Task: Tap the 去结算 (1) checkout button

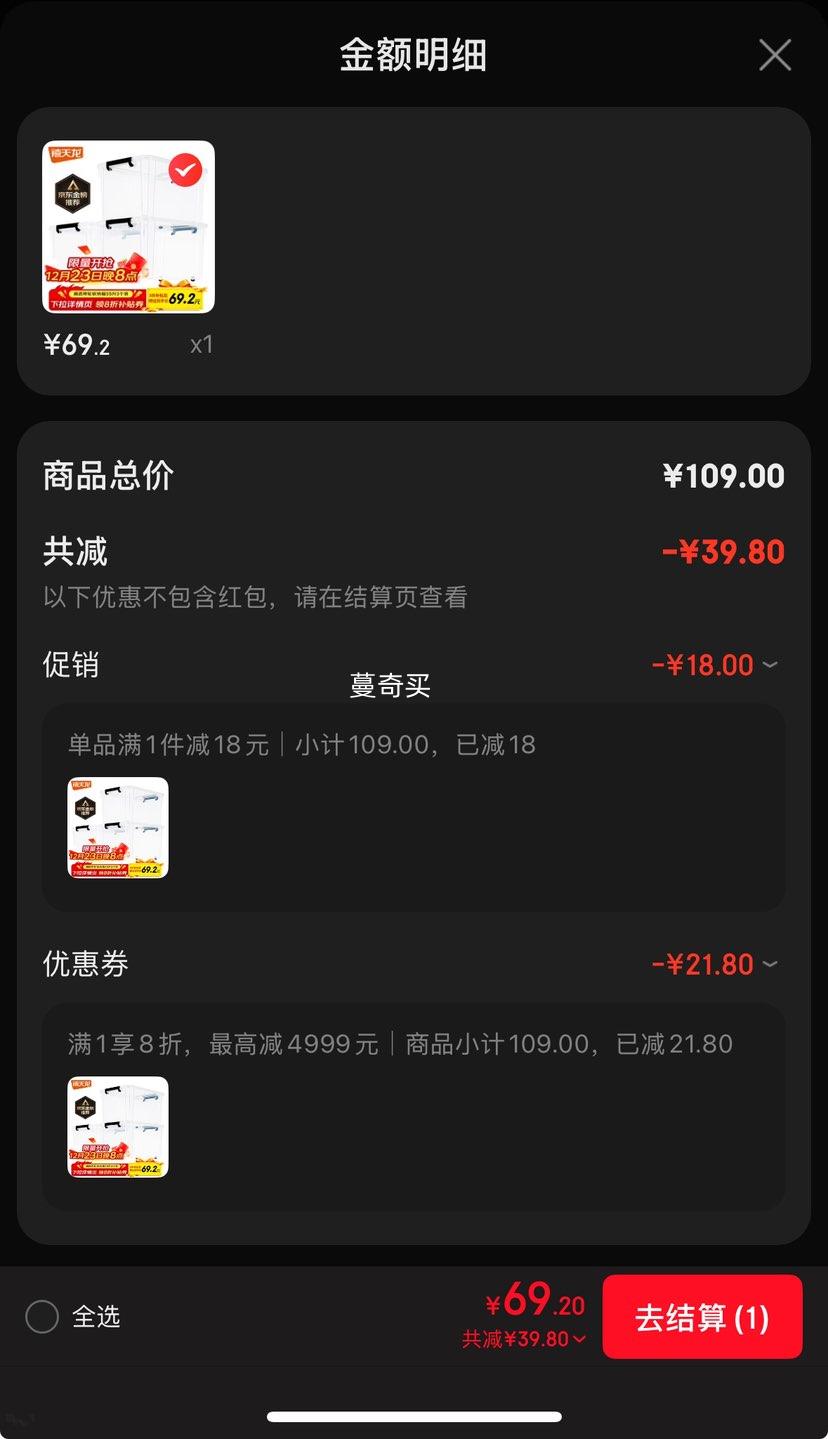Action: [702, 1317]
